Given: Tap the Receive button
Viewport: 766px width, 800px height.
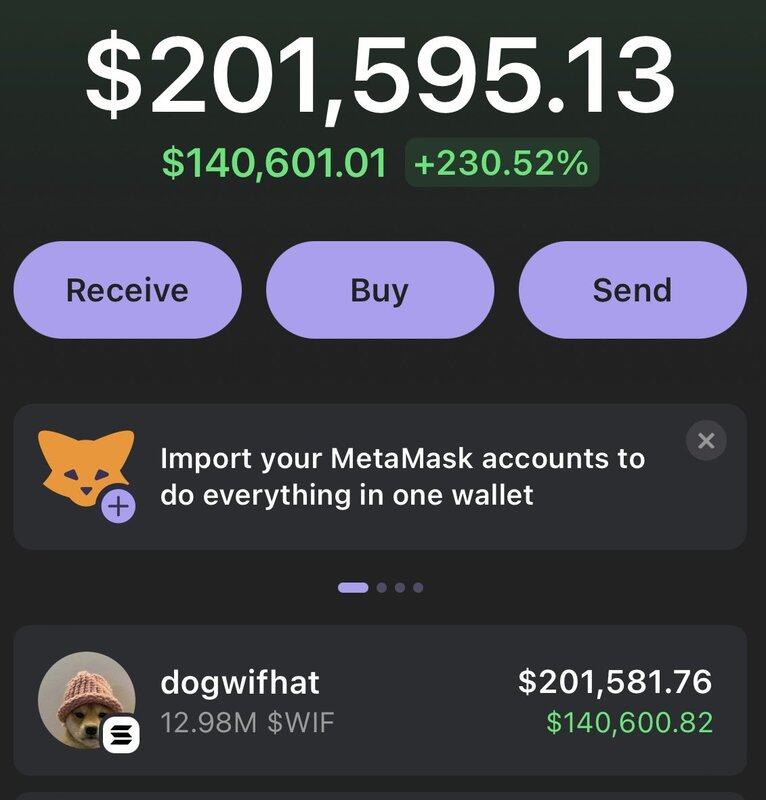Looking at the screenshot, I should (x=127, y=290).
